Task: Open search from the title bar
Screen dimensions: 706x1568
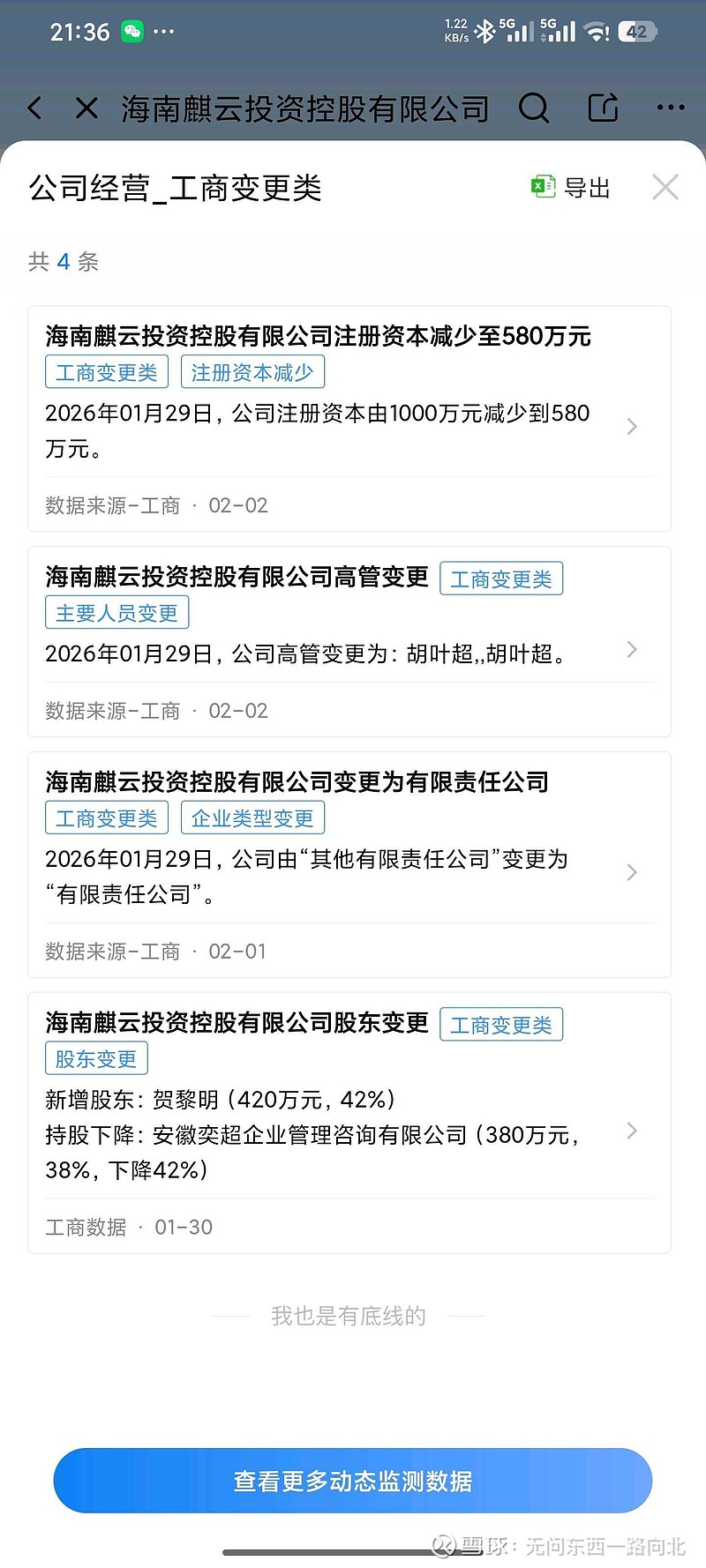Action: pos(533,108)
